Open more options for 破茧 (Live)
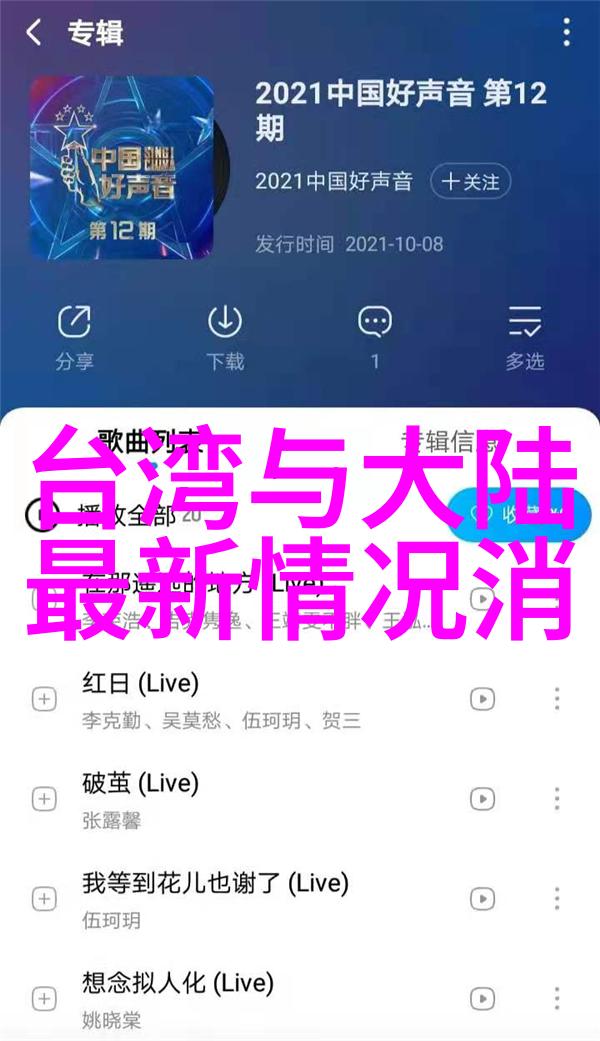The image size is (600, 1041). pos(557,798)
